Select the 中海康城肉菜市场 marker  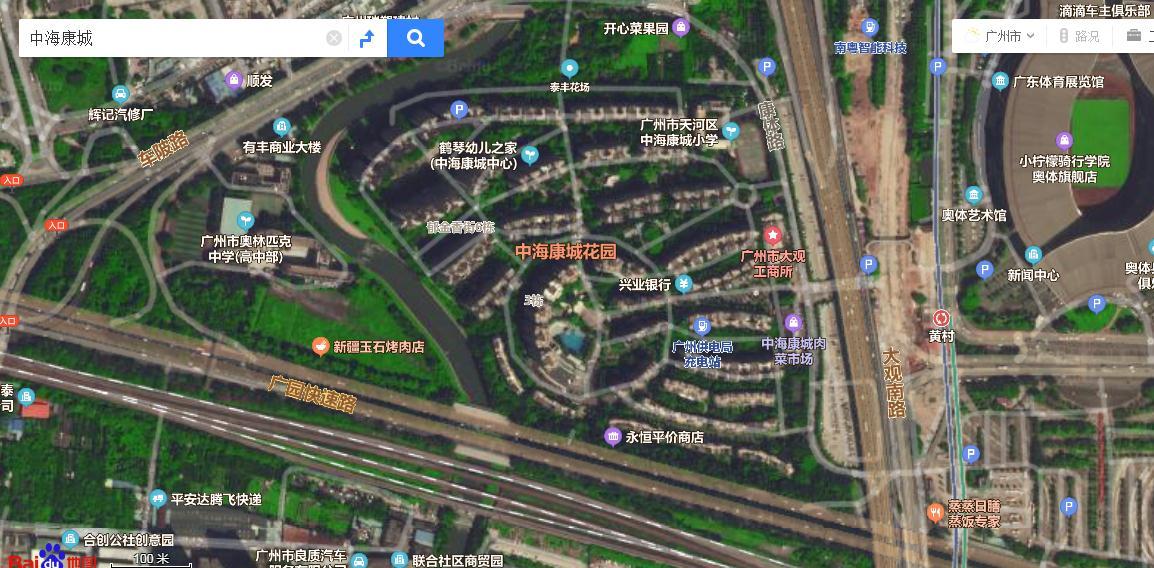point(793,323)
